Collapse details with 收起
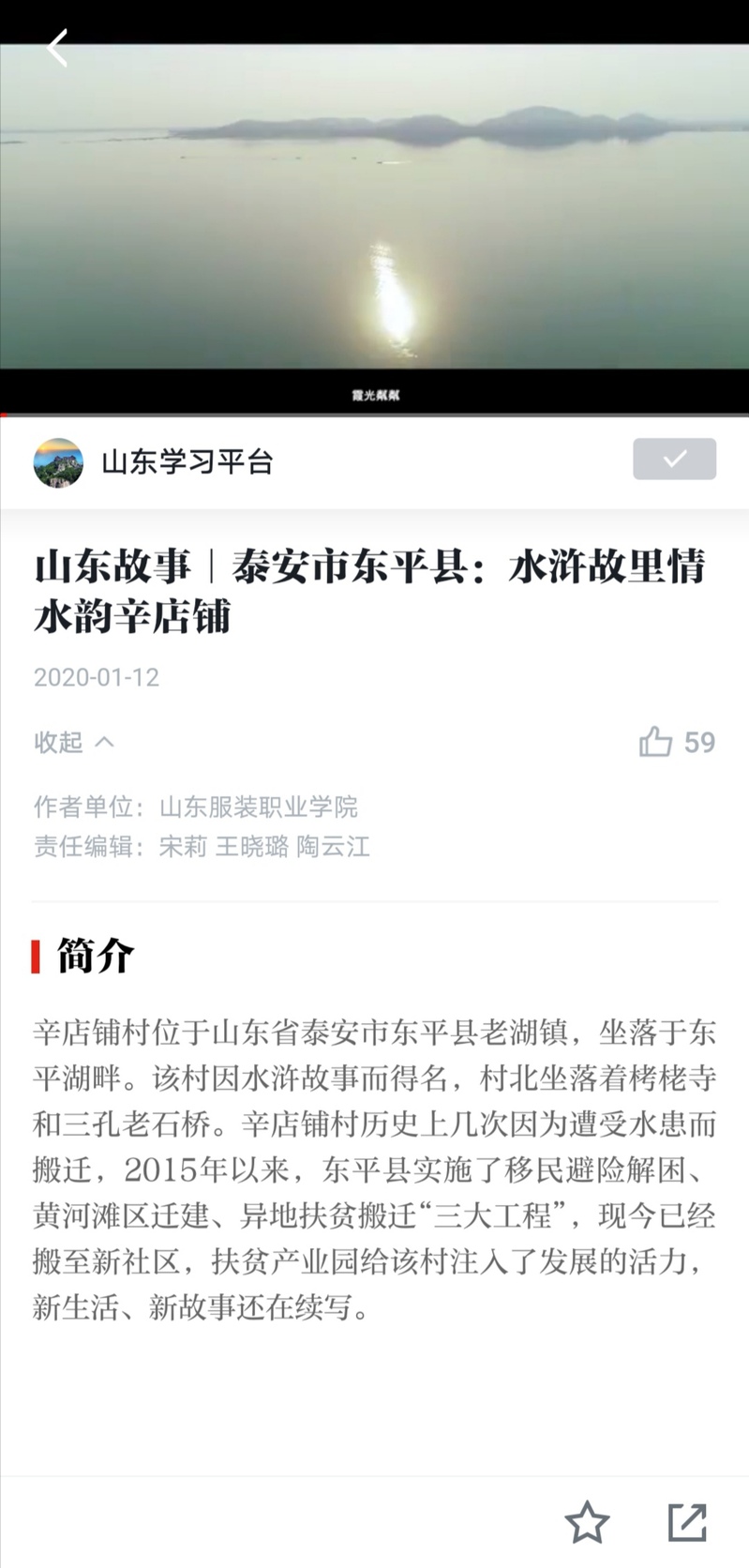749x1568 pixels. (x=73, y=742)
